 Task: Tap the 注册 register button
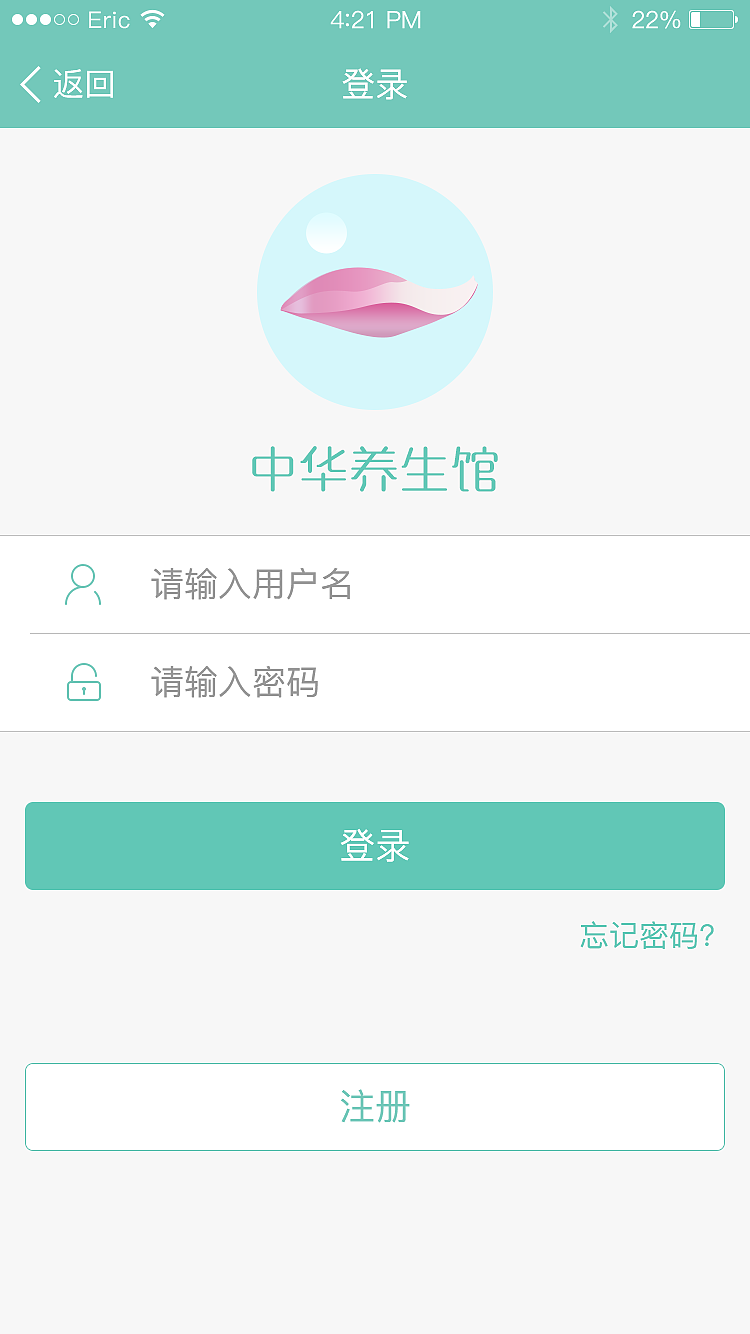[374, 1106]
